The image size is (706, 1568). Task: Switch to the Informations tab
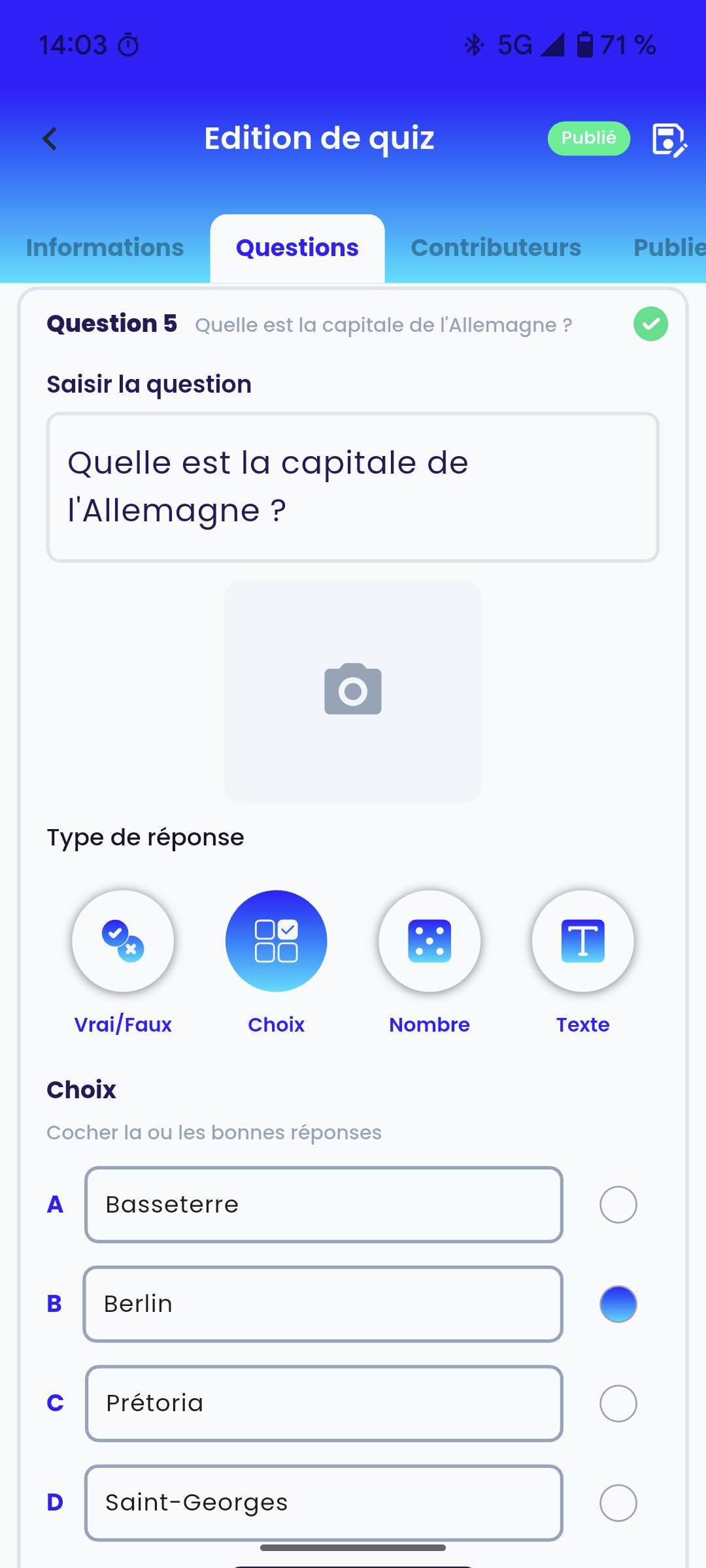pyautogui.click(x=105, y=248)
